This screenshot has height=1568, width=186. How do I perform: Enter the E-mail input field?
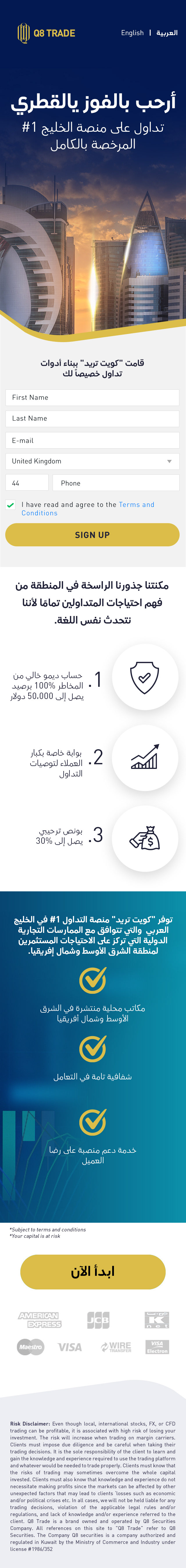coord(92,440)
